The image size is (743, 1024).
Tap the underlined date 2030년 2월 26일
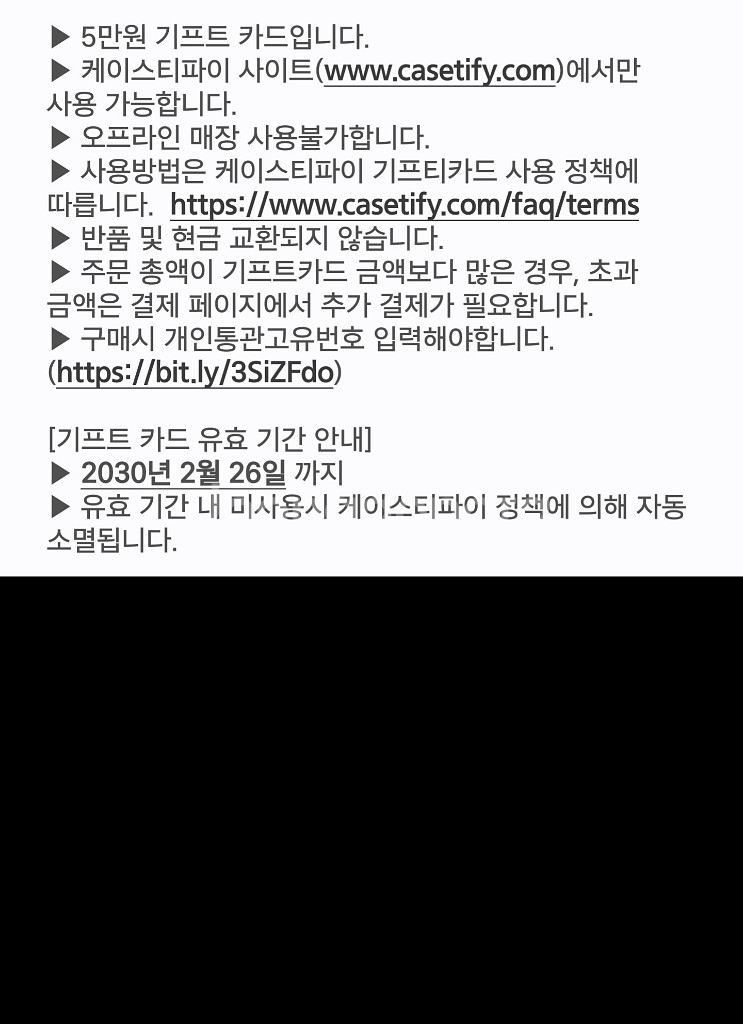183,473
